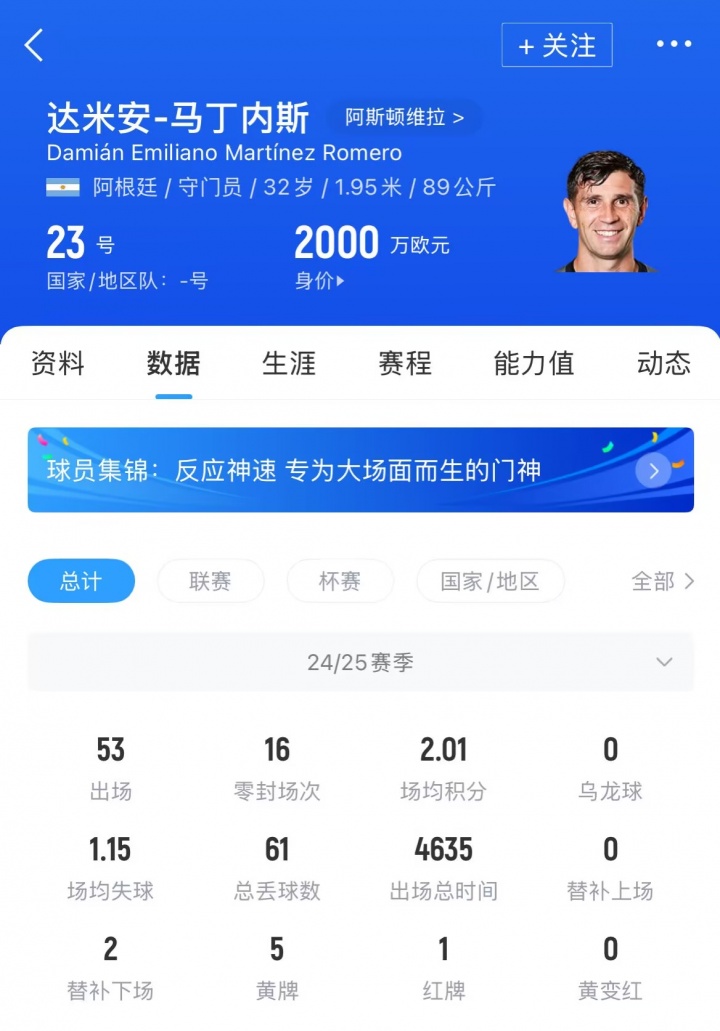Switch to the 资料 tab
This screenshot has width=720, height=1031.
tap(58, 363)
